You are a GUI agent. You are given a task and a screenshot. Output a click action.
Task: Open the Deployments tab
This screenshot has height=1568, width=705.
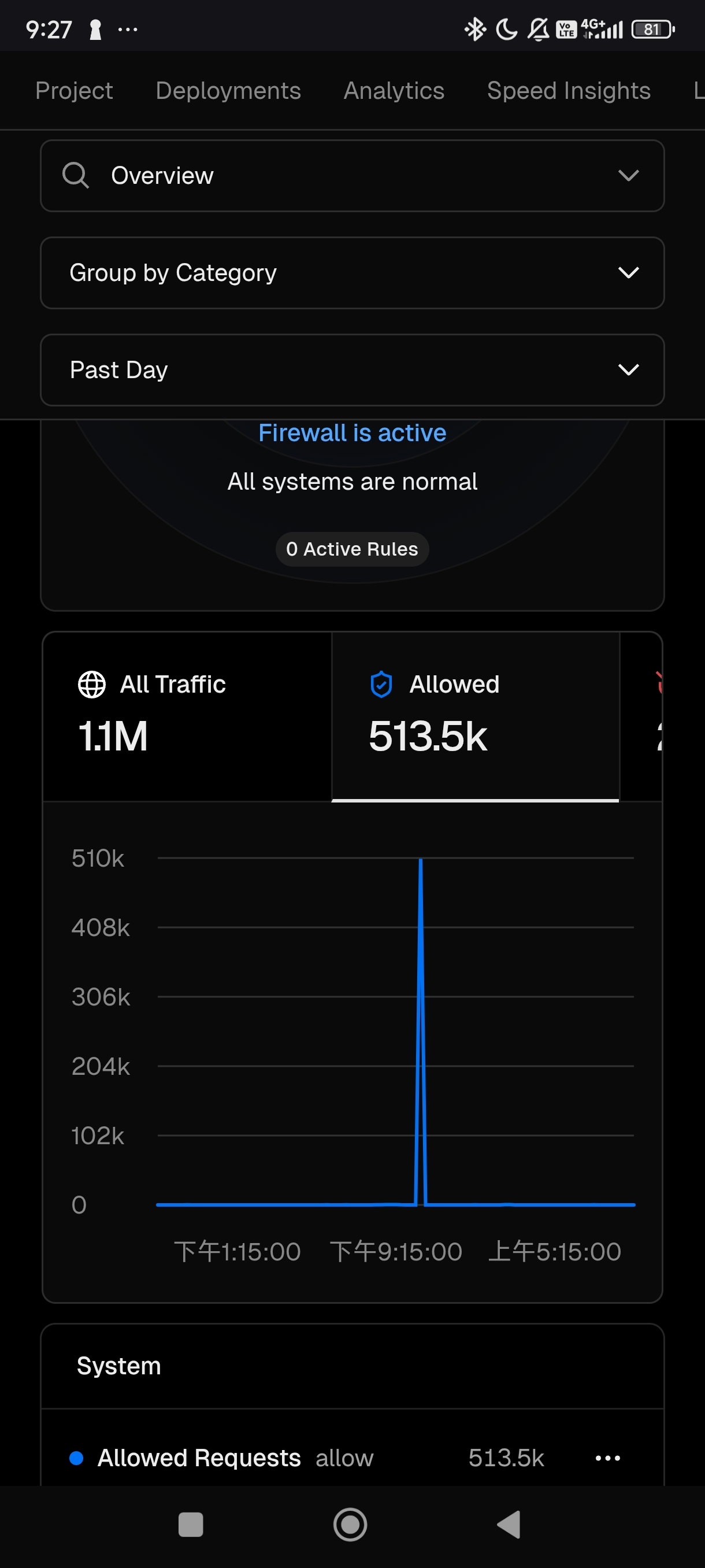(x=228, y=91)
